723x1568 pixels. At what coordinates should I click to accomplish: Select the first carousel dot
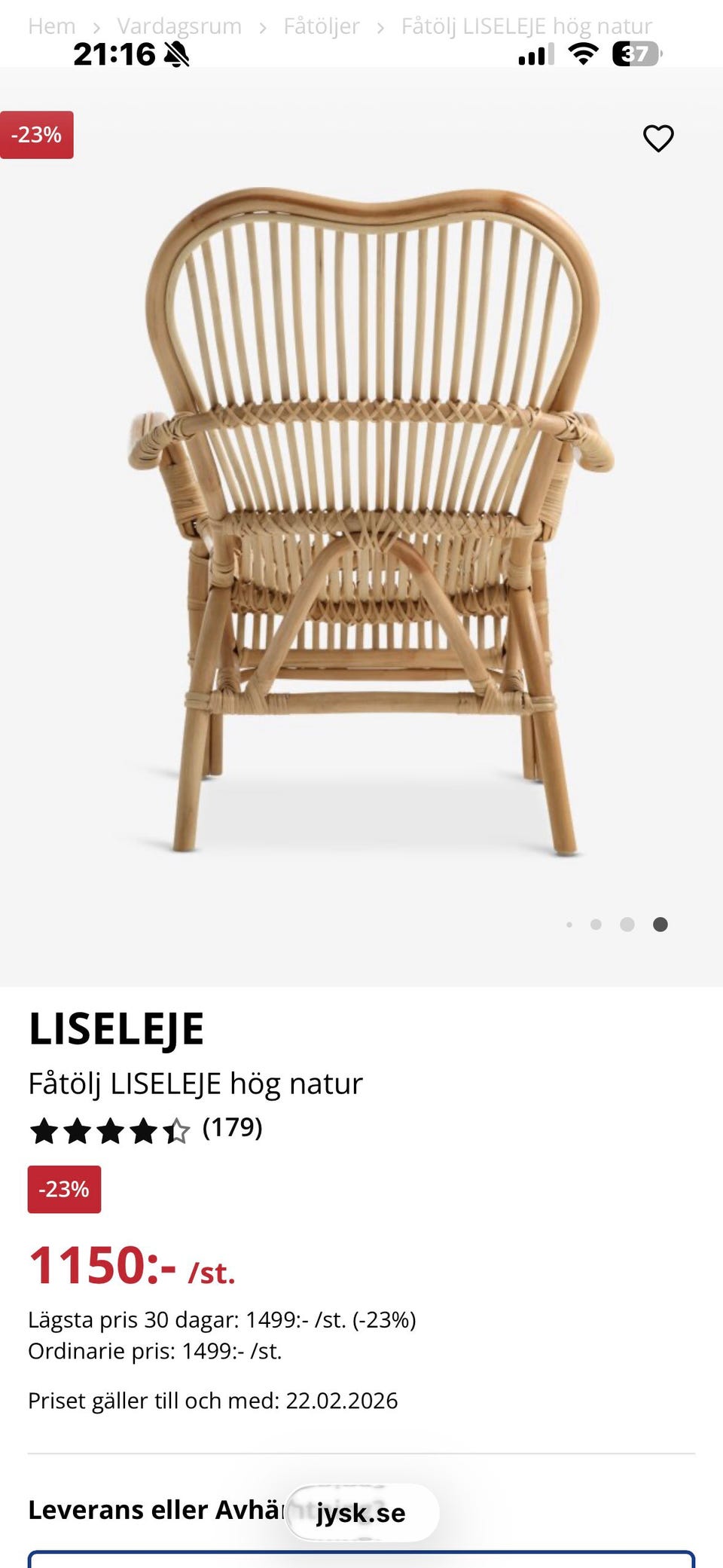569,923
